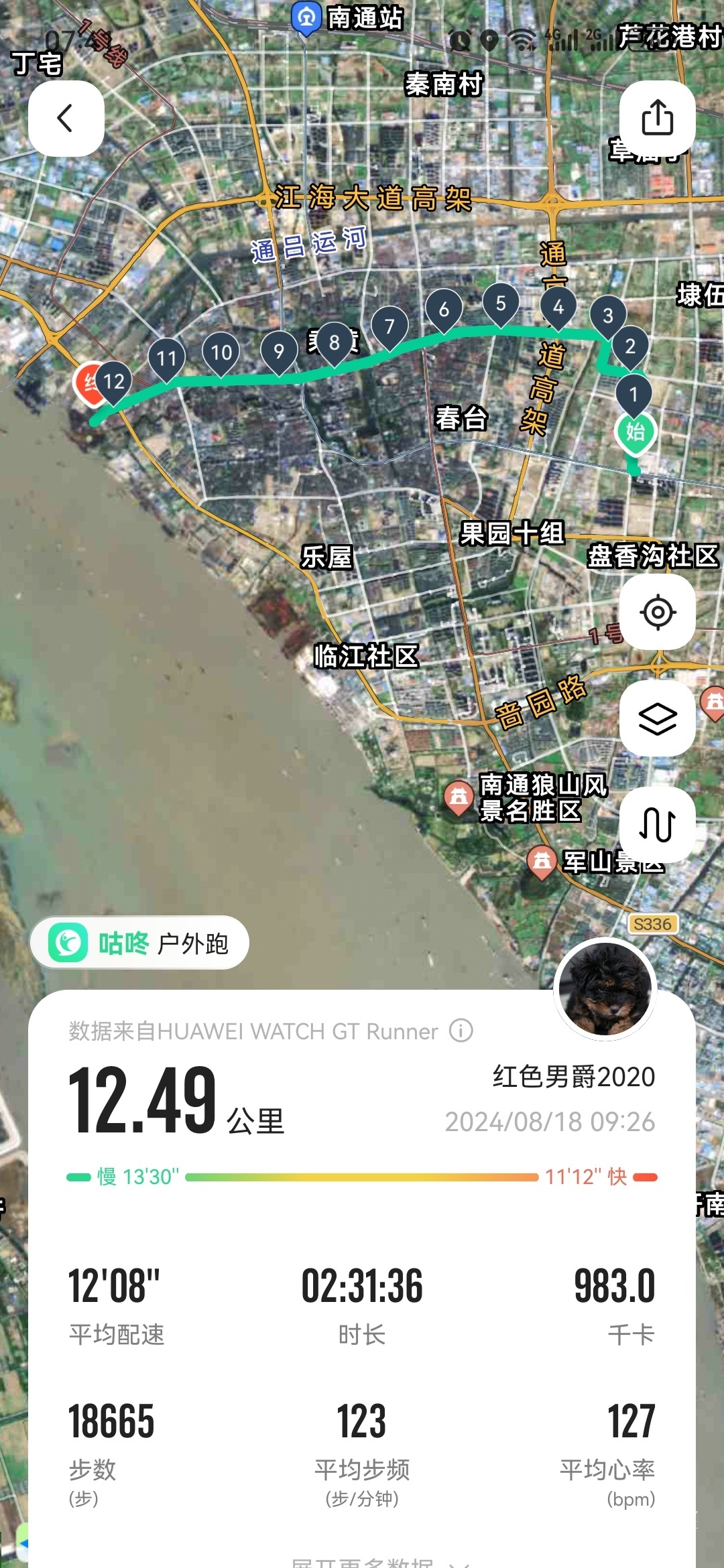Tap the info icon beside HUAWEI WATCH GT Runner
The height and width of the screenshot is (1568, 724).
[x=461, y=1031]
